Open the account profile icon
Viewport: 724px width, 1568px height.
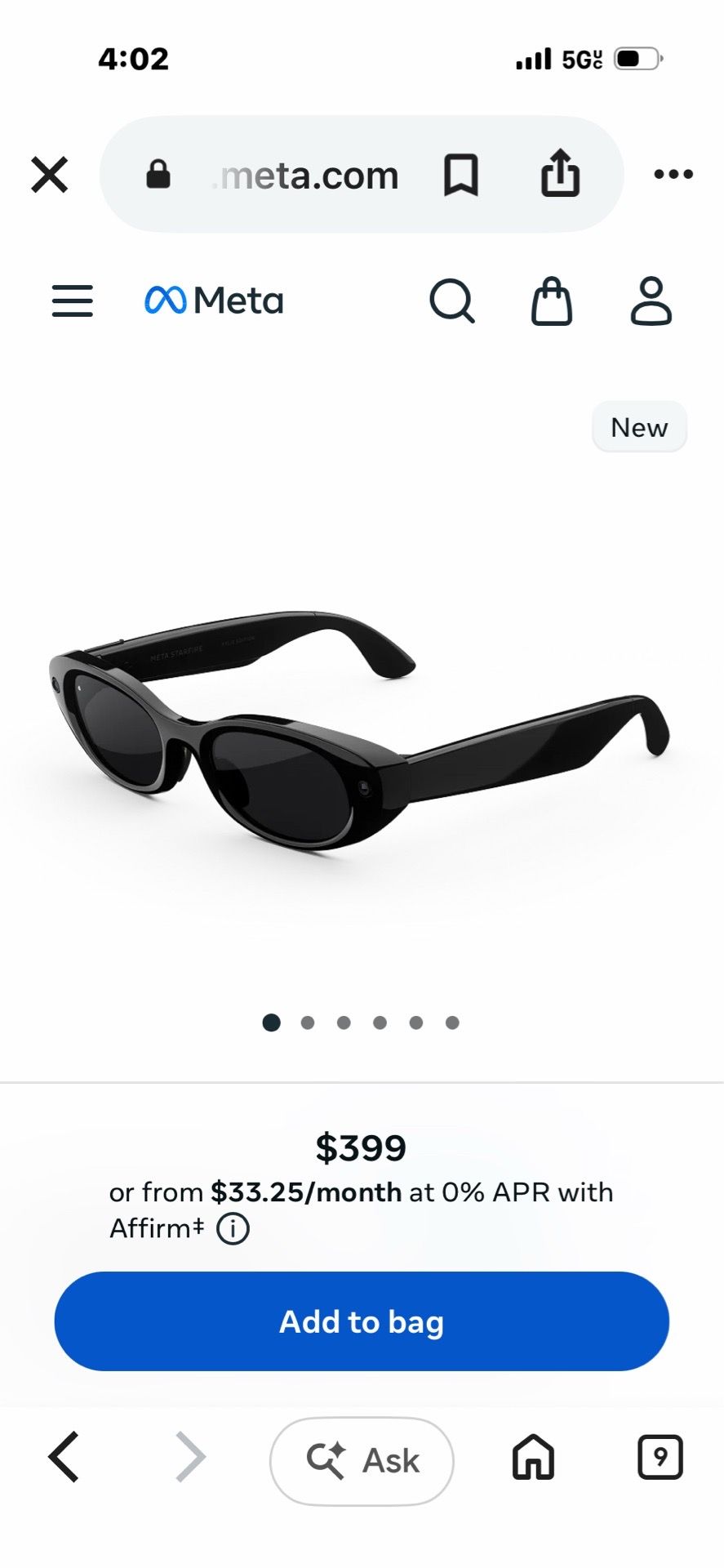pyautogui.click(x=651, y=301)
